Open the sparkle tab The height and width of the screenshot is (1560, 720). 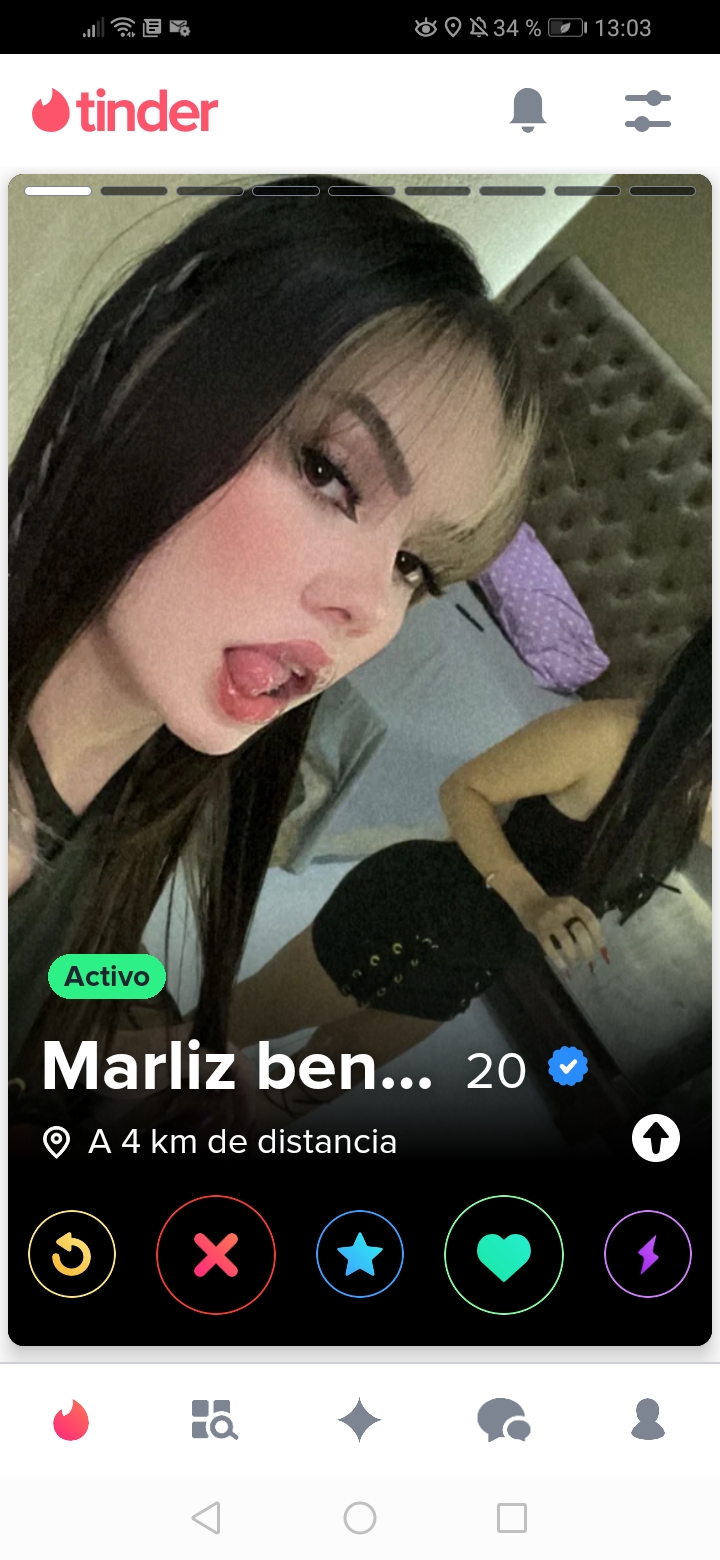pos(359,1419)
